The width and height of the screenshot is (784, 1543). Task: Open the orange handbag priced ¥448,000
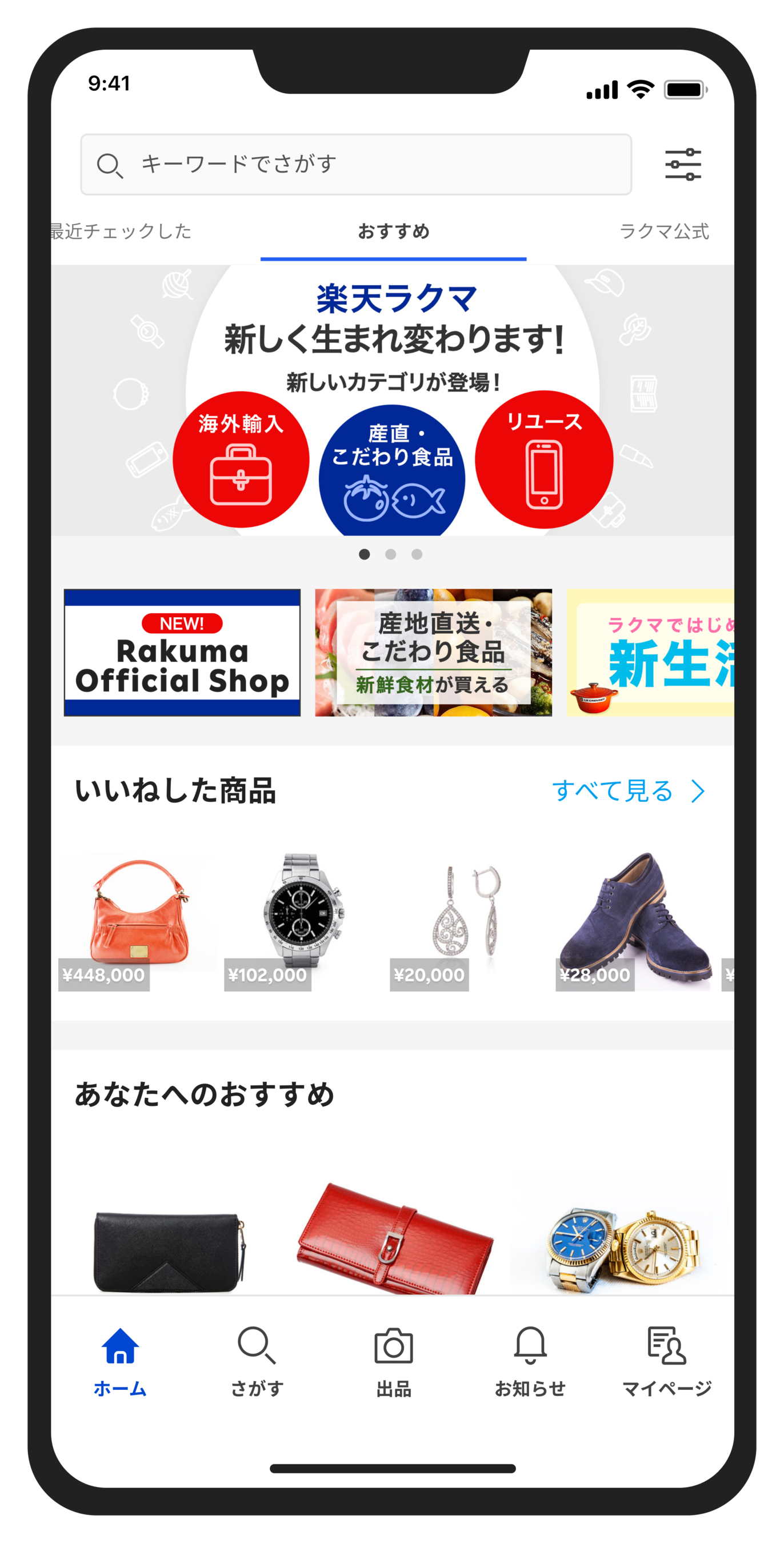tap(137, 920)
